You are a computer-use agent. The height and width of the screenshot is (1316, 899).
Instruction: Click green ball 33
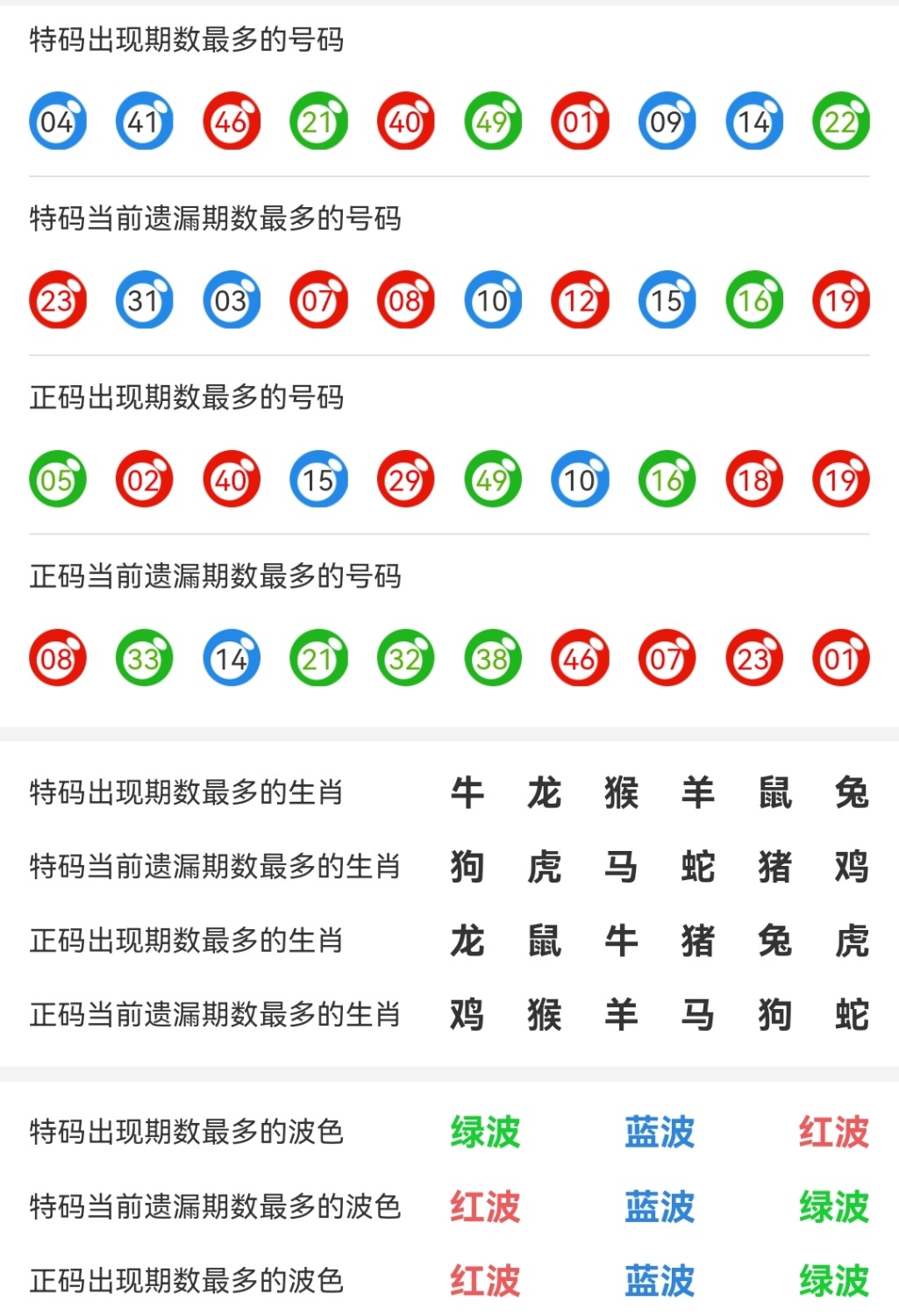point(144,657)
